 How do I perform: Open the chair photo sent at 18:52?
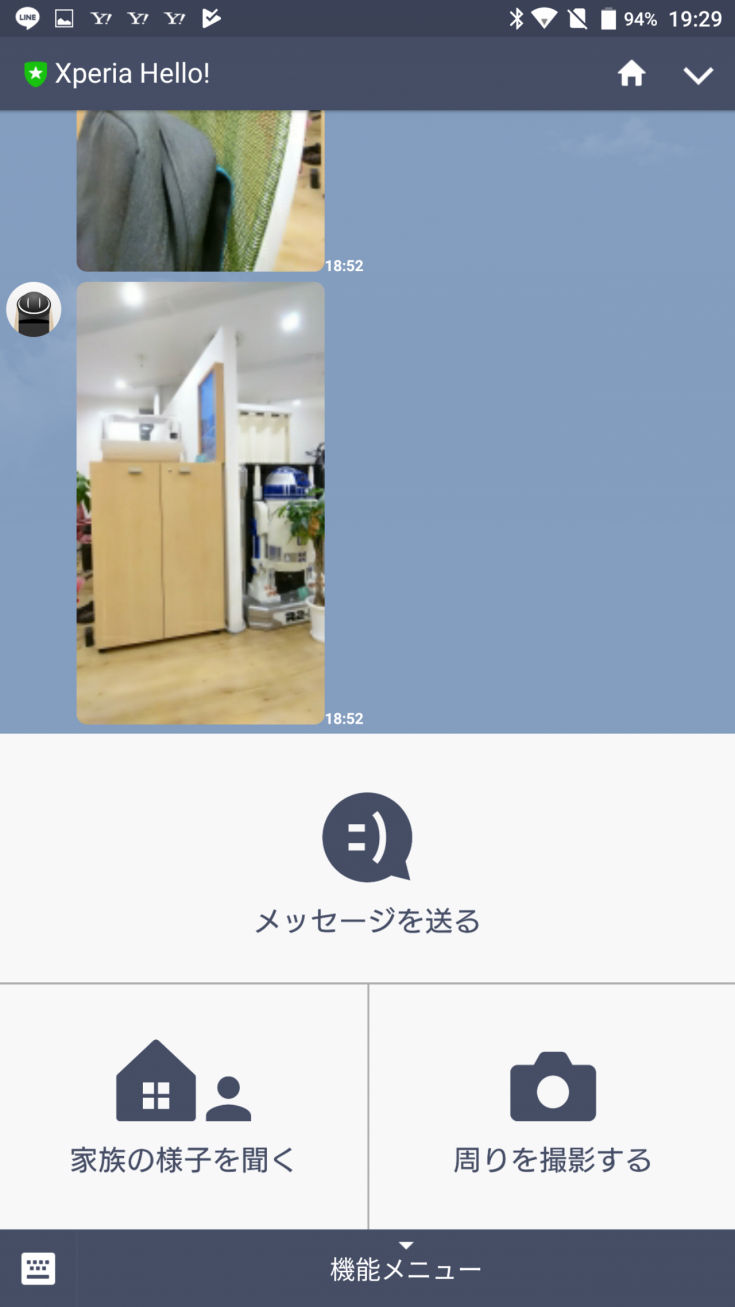coord(200,190)
